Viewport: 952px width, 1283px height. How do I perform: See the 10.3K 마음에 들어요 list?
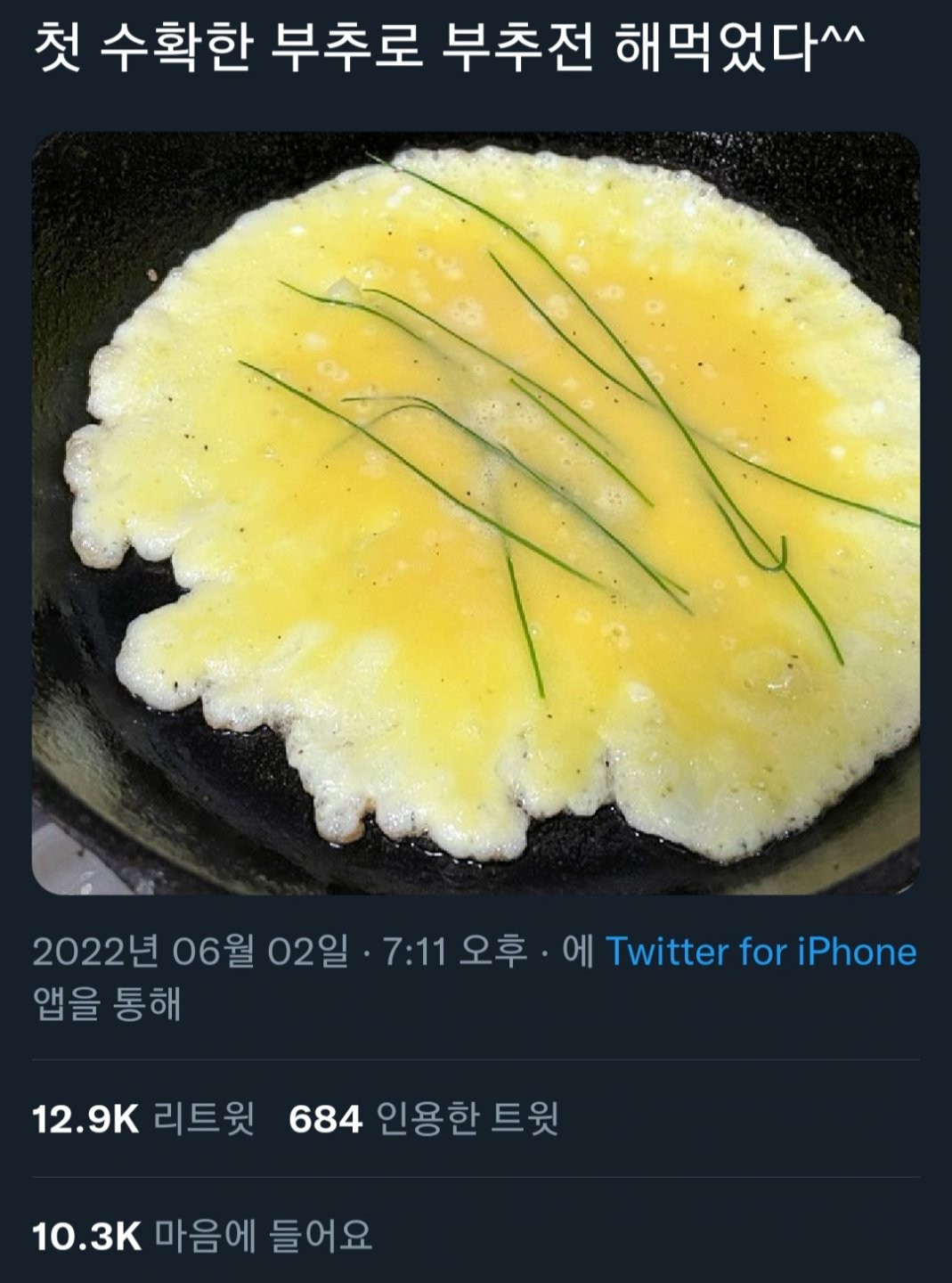coord(201,1236)
